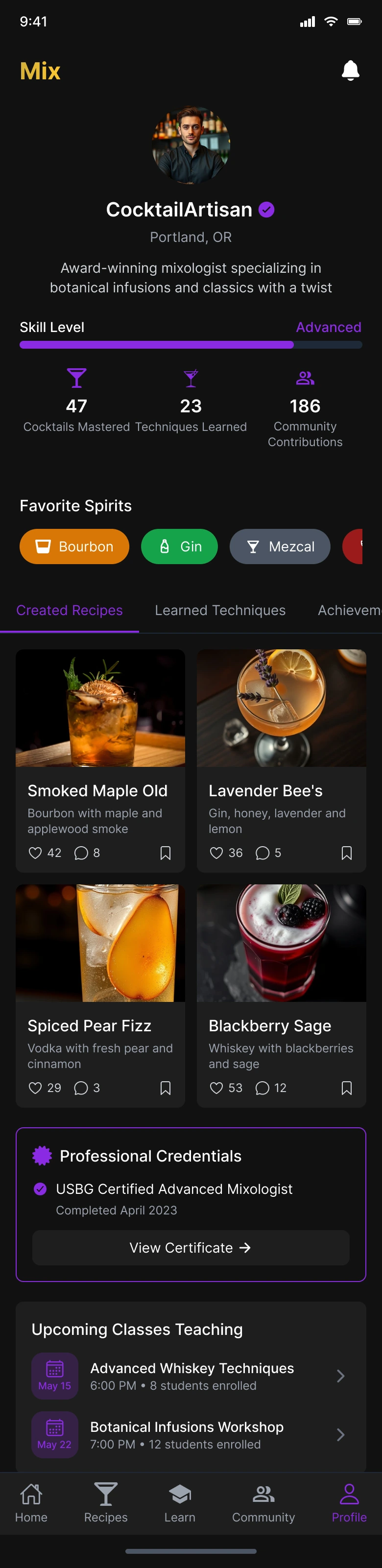View the USBG certificate
This screenshot has width=382, height=1568.
pyautogui.click(x=191, y=1247)
